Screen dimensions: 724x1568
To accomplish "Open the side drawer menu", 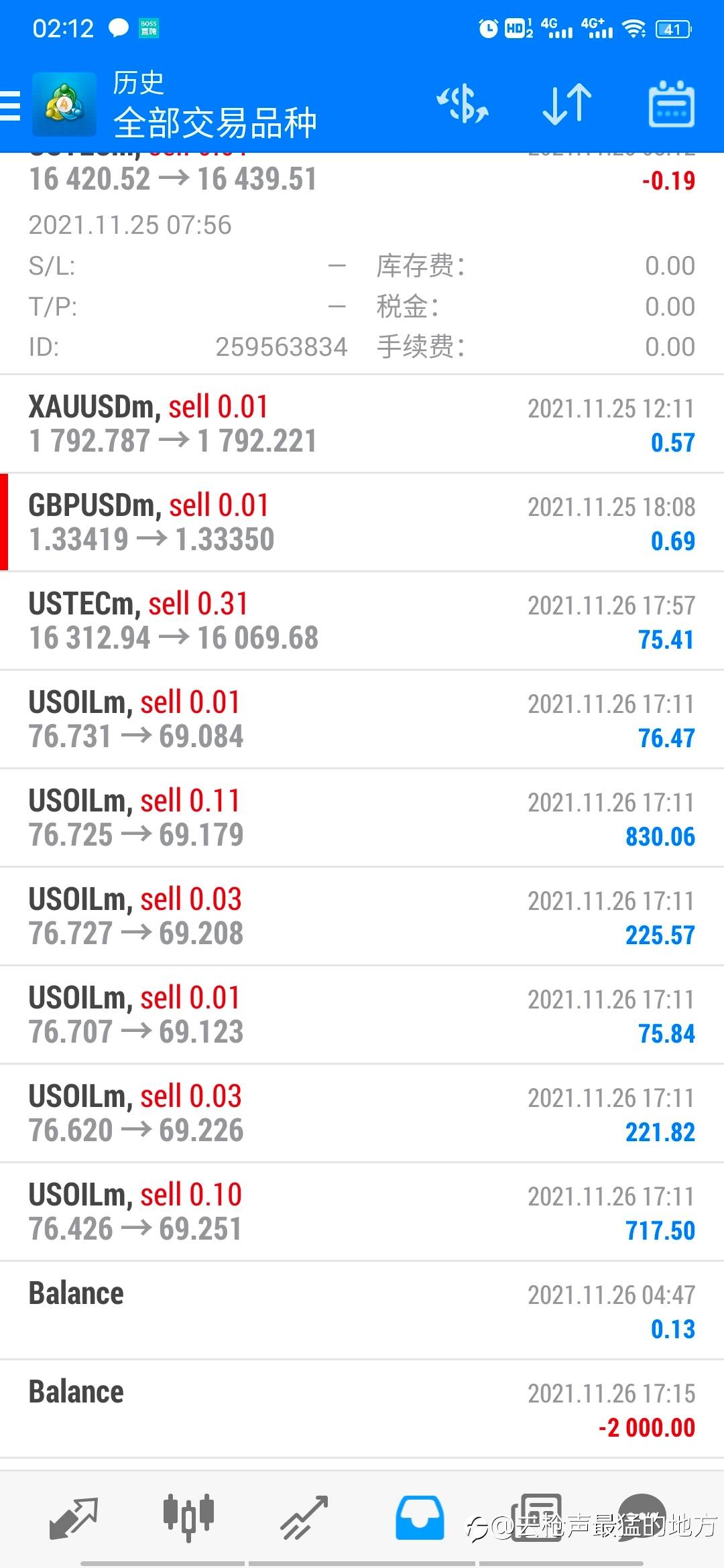I will click(x=10, y=105).
